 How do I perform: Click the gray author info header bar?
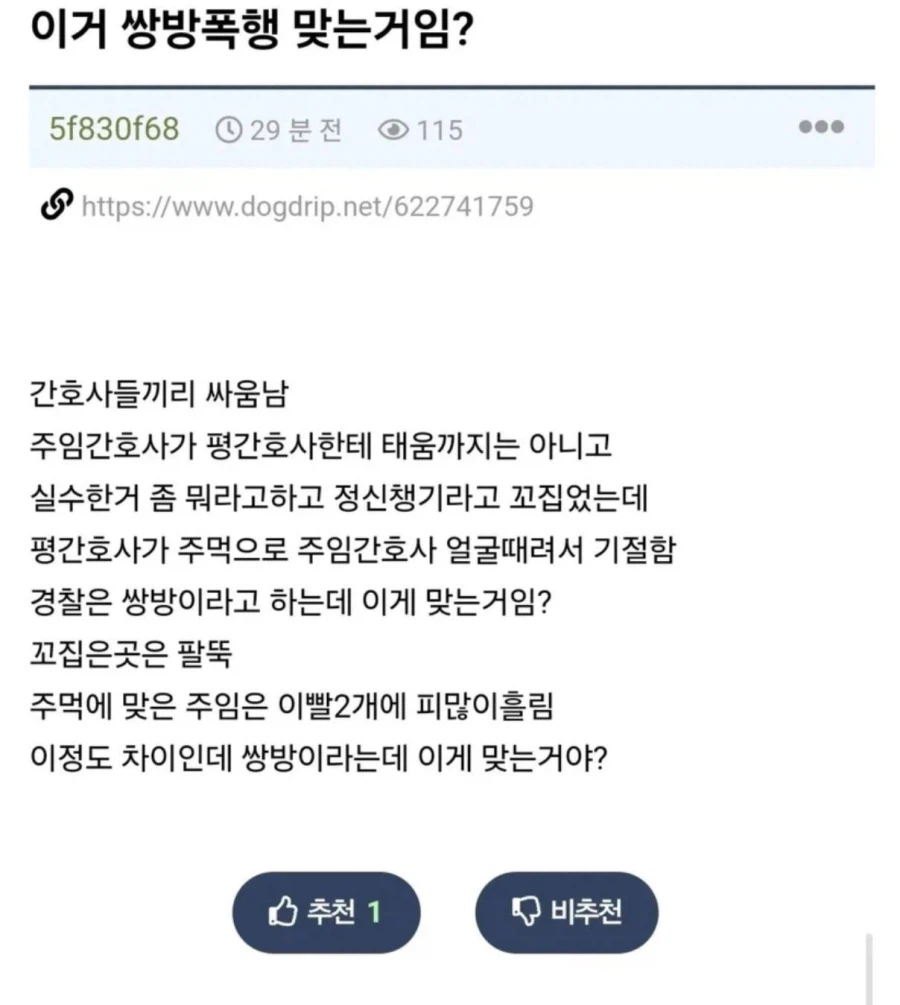point(620,129)
